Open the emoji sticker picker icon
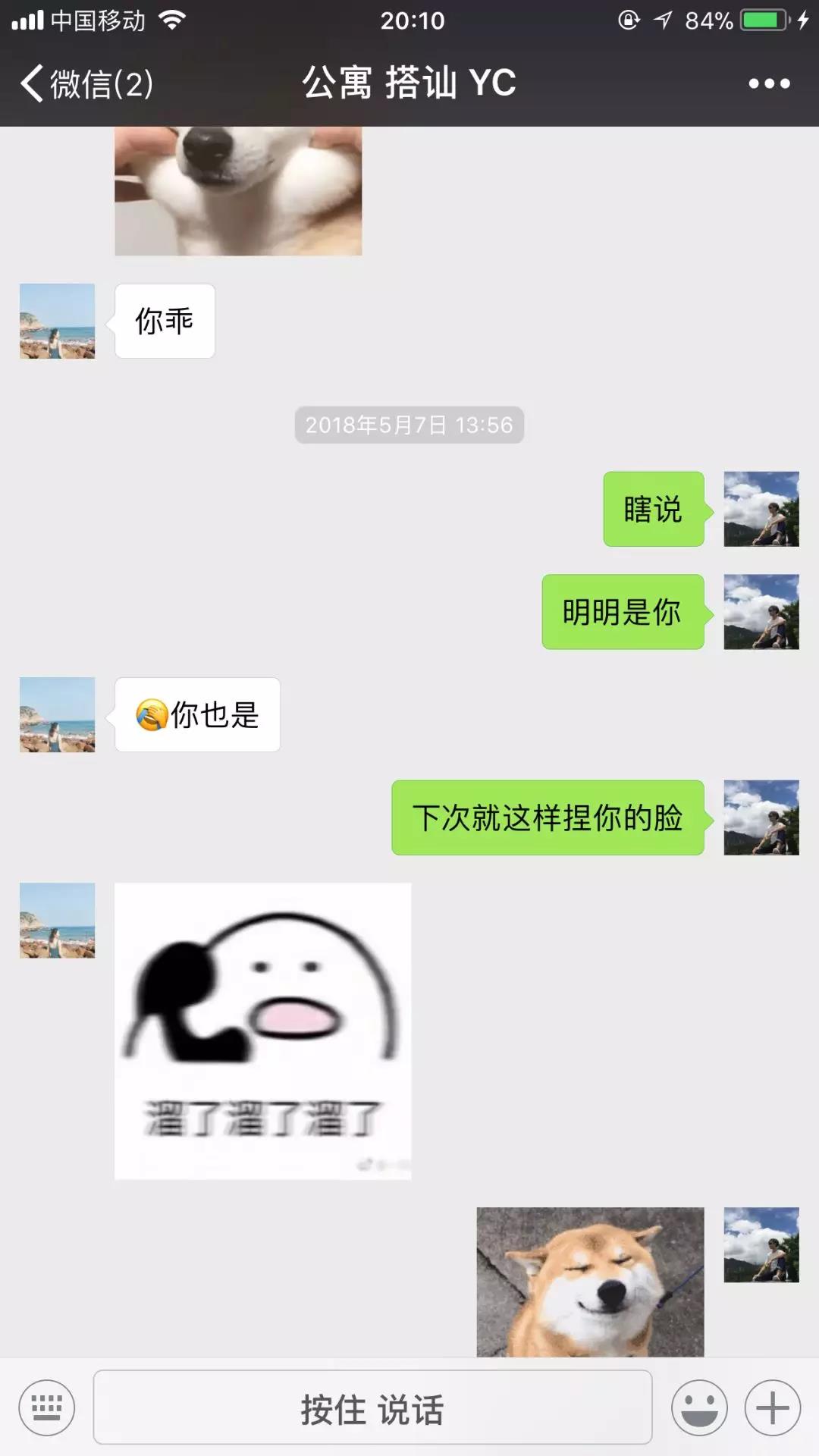819x1456 pixels. click(698, 1407)
